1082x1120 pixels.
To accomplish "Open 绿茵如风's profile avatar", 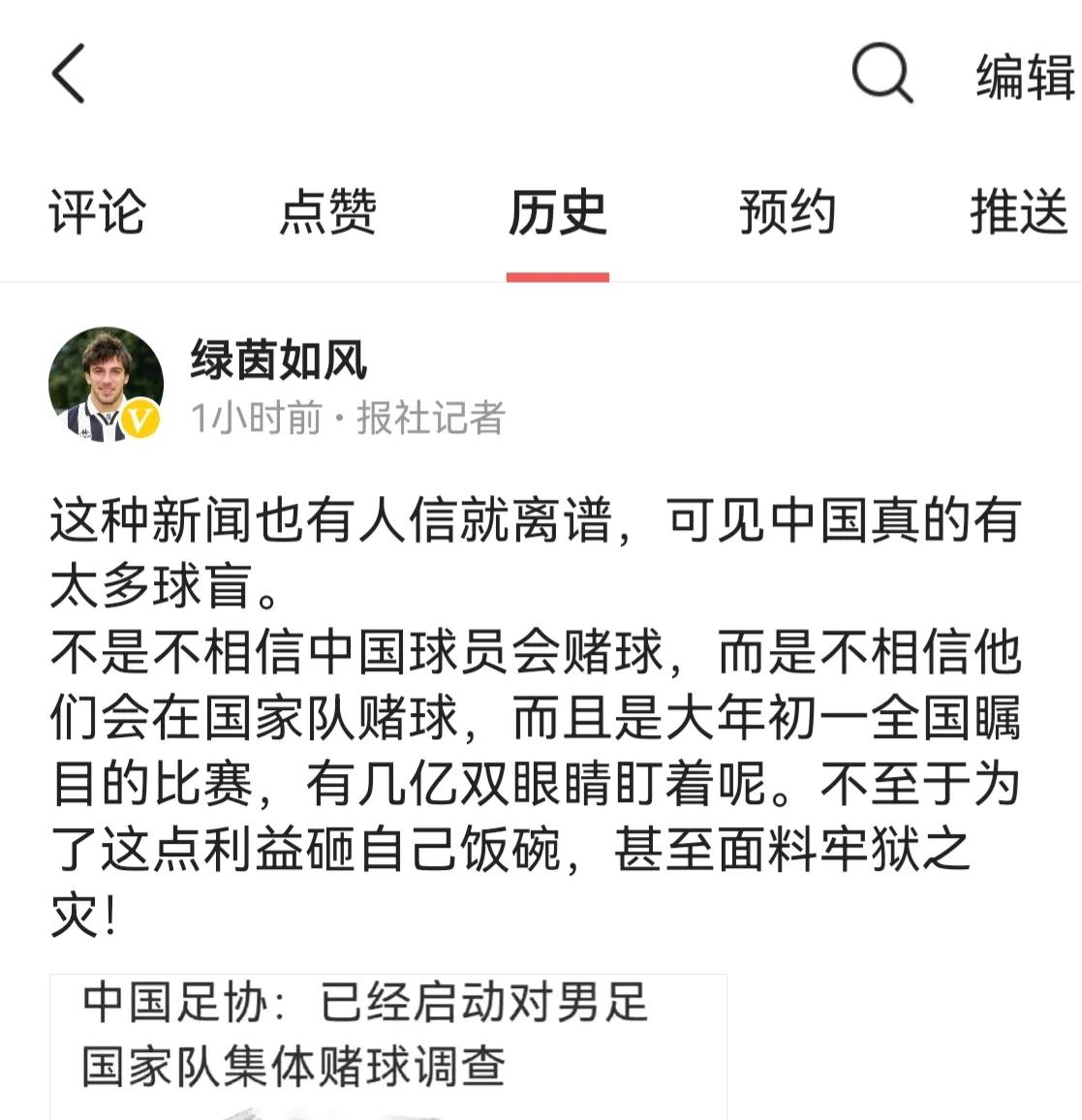I will pyautogui.click(x=106, y=385).
